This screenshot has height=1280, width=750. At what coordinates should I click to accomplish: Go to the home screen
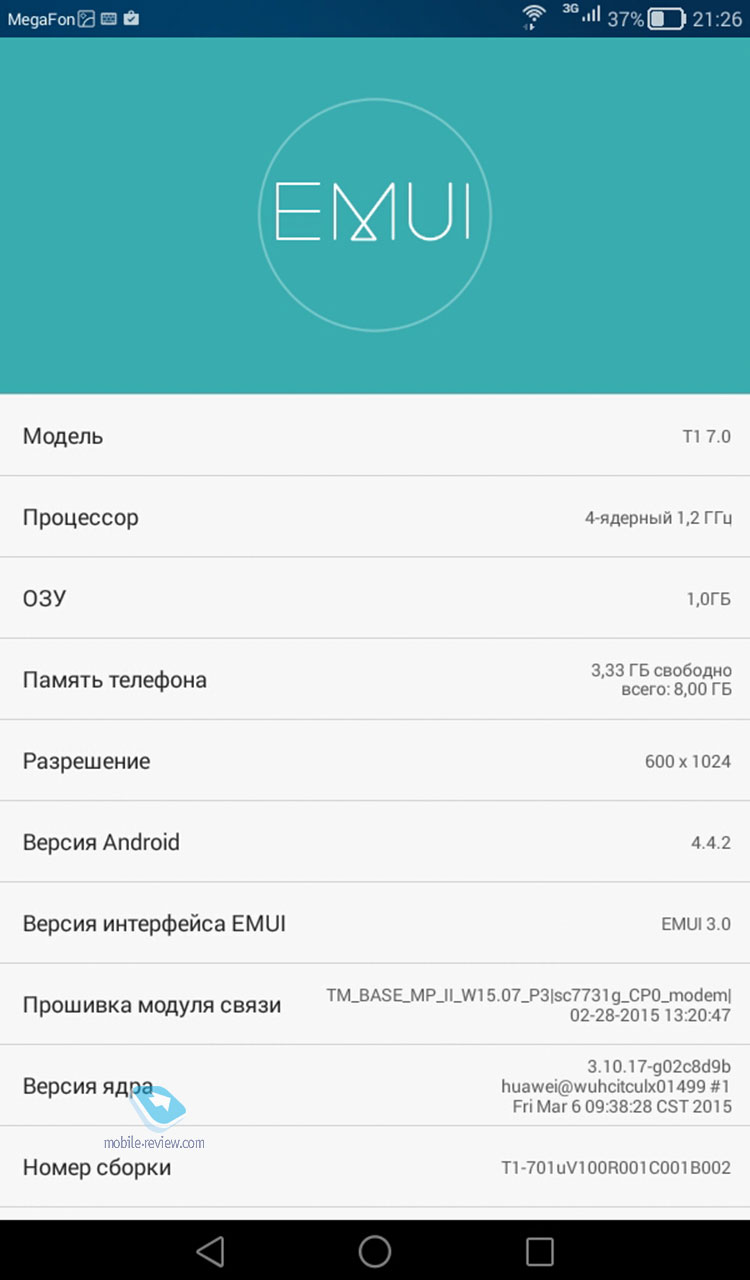pyautogui.click(x=375, y=1250)
